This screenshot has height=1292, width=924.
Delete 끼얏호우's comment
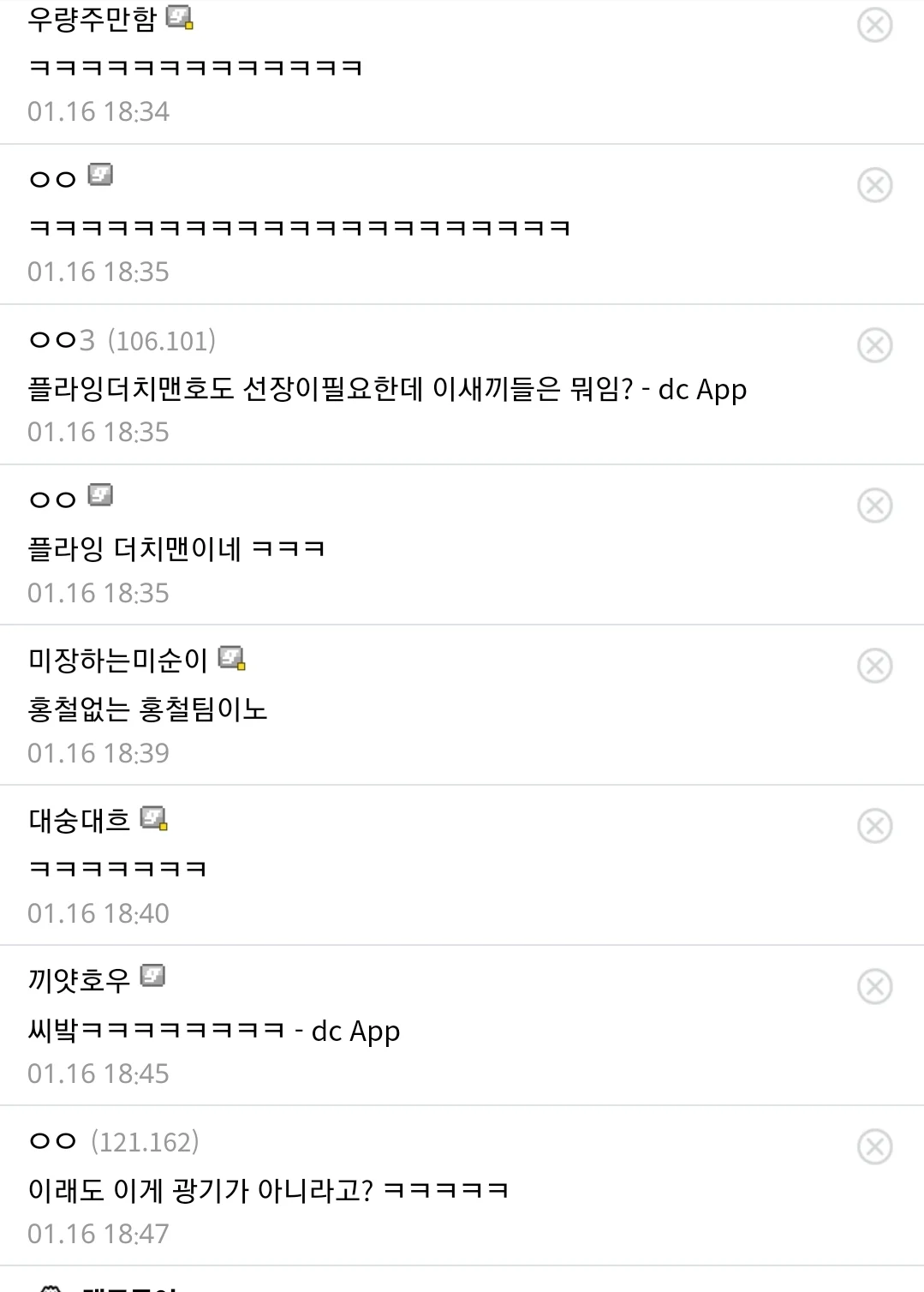(874, 986)
